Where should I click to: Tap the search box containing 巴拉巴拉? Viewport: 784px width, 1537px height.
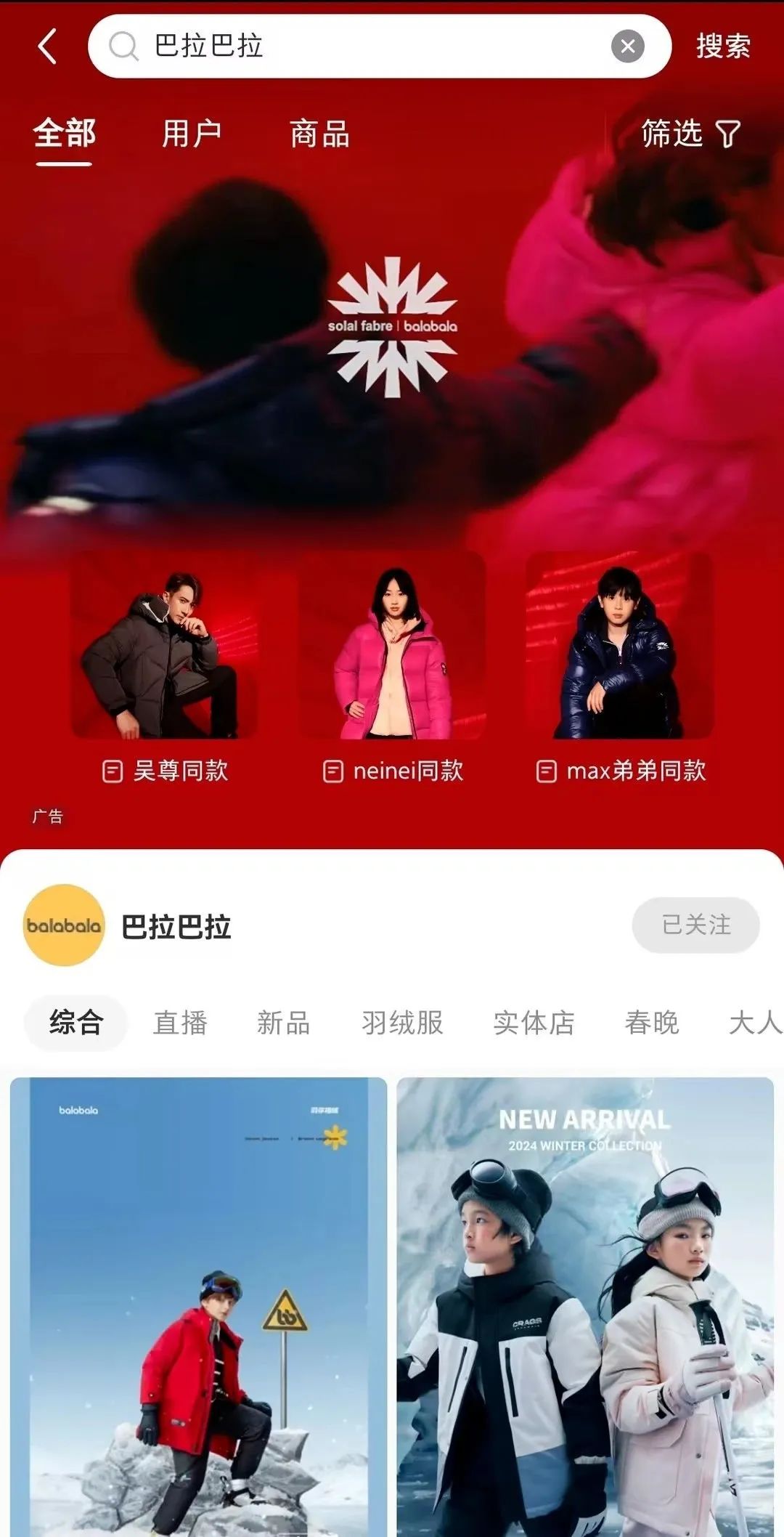(x=363, y=46)
